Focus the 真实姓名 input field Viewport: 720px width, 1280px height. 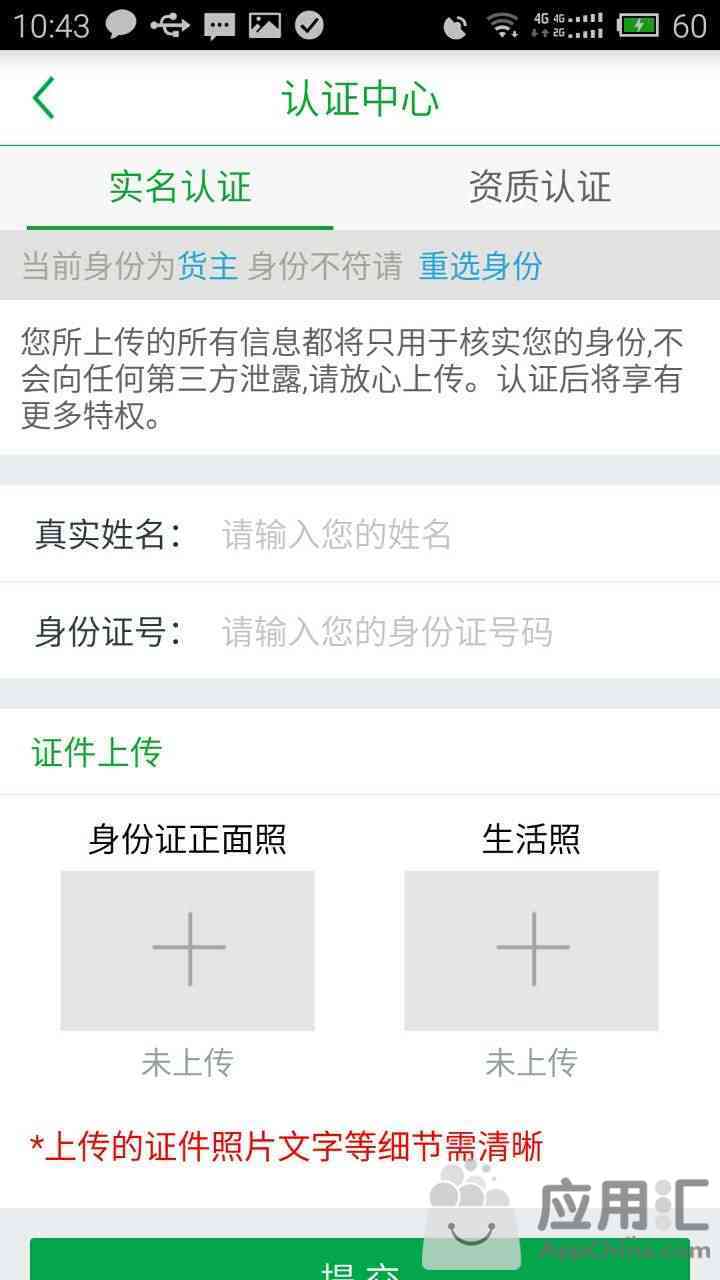pos(450,535)
